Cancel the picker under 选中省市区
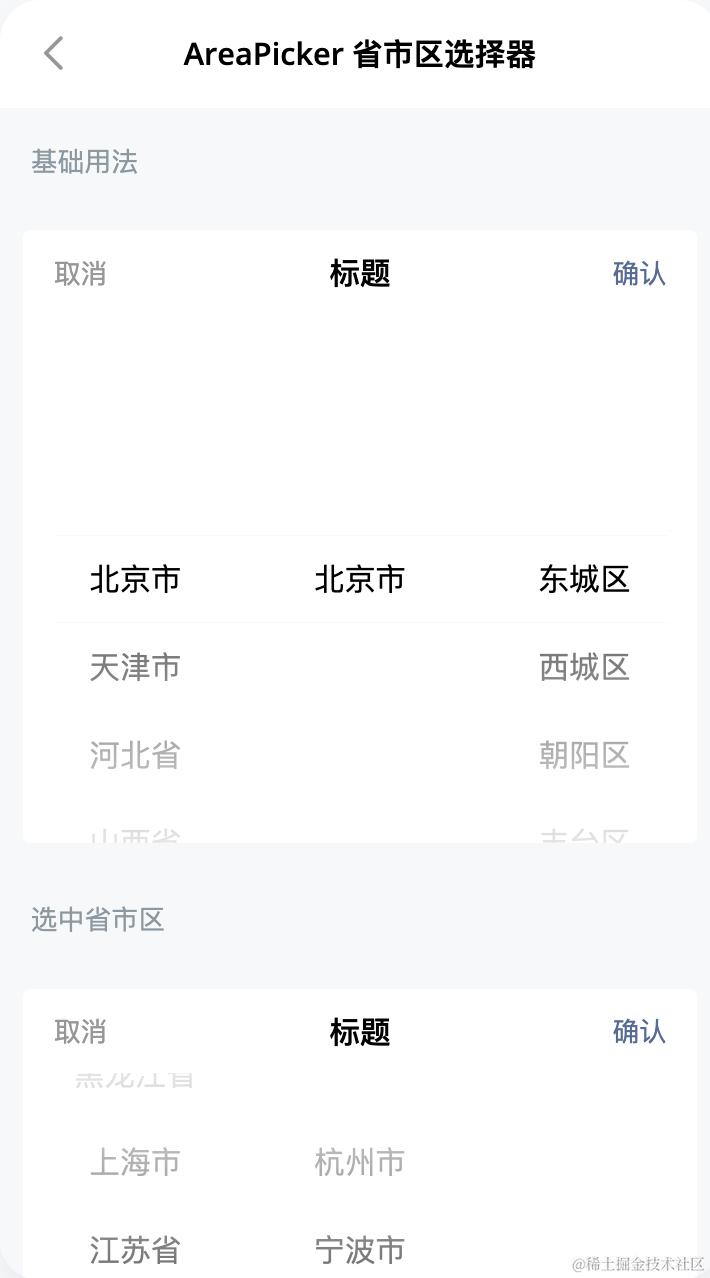 [80, 1031]
